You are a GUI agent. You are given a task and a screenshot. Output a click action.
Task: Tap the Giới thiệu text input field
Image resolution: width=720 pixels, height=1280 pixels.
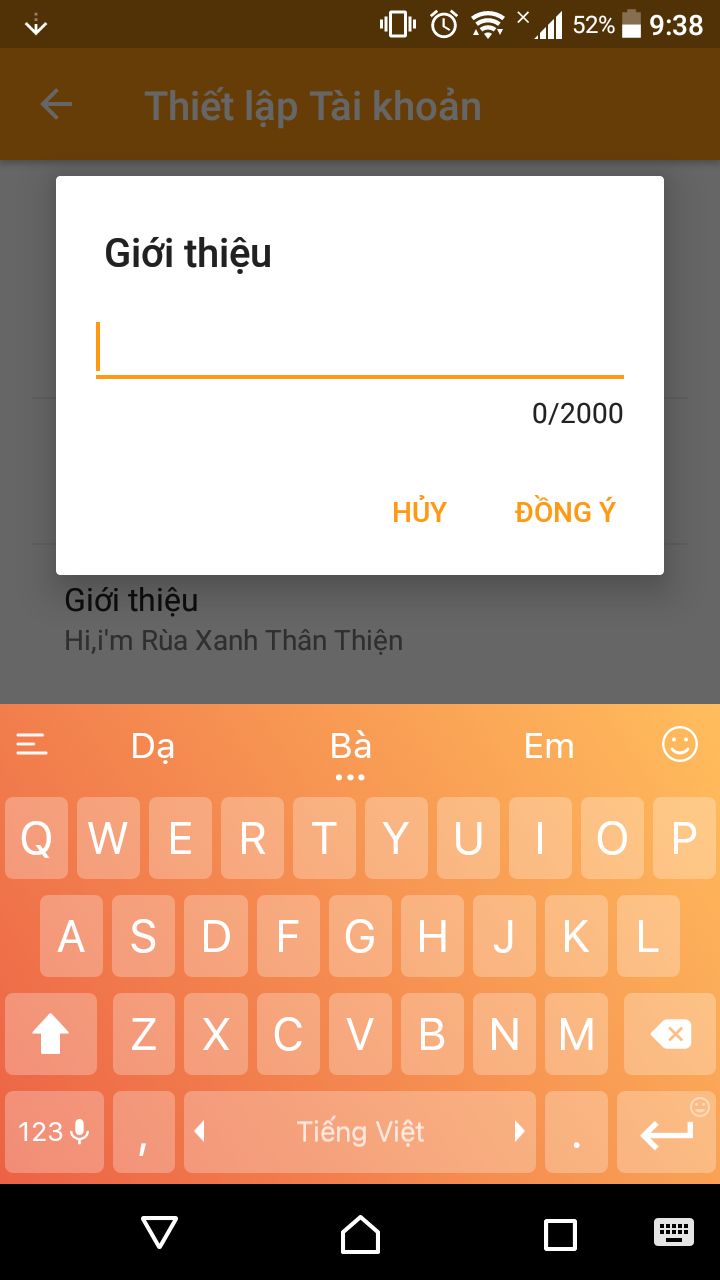[360, 349]
